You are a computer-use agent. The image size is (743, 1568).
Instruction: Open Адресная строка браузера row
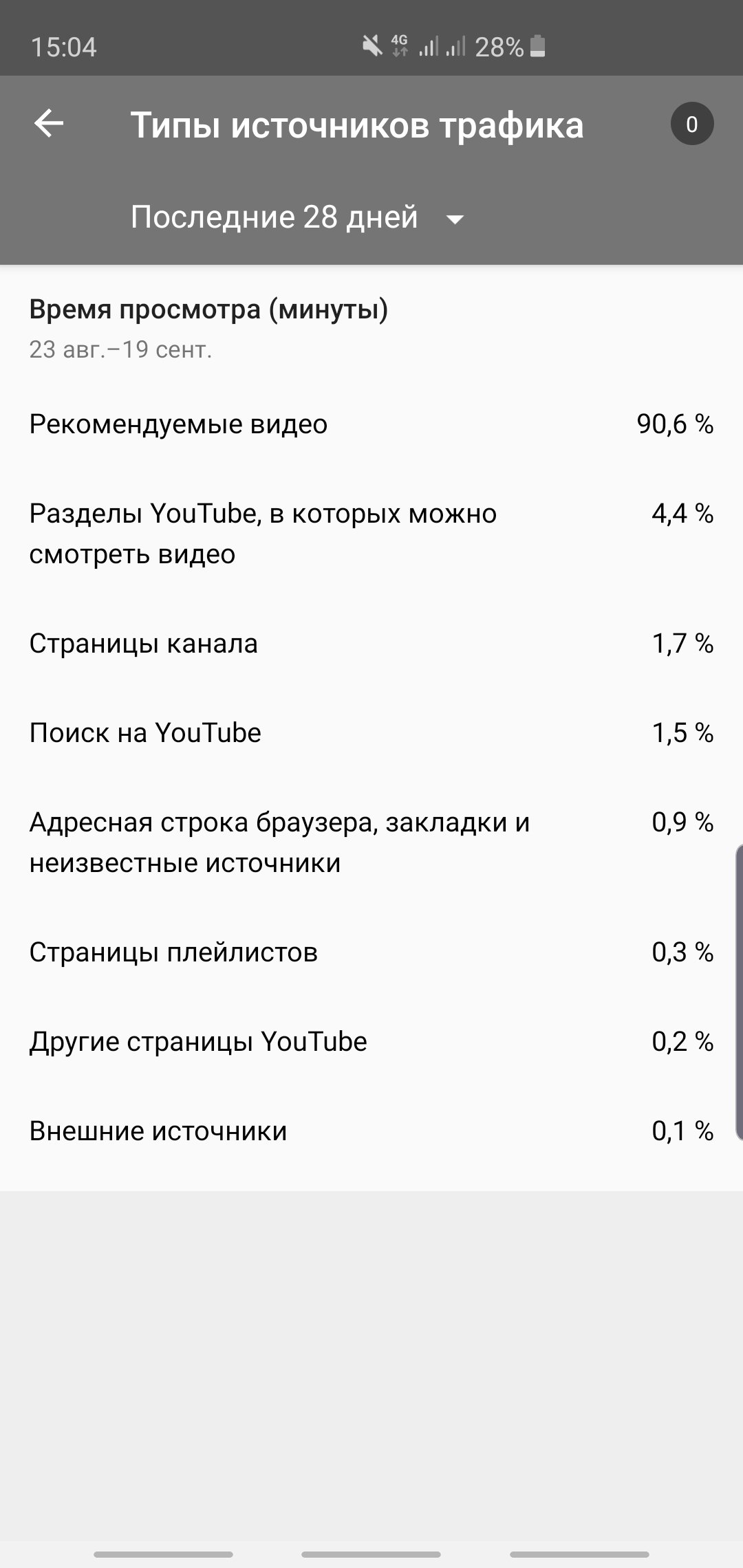(371, 842)
